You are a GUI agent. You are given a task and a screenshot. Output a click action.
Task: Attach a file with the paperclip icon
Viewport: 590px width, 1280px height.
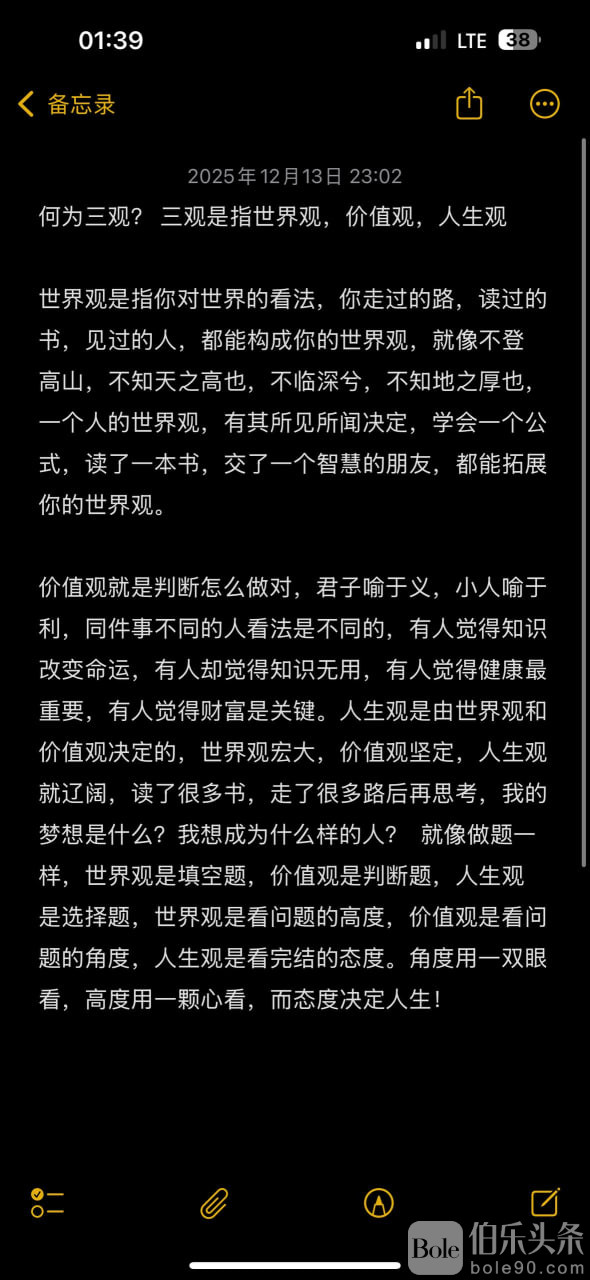click(x=215, y=1203)
